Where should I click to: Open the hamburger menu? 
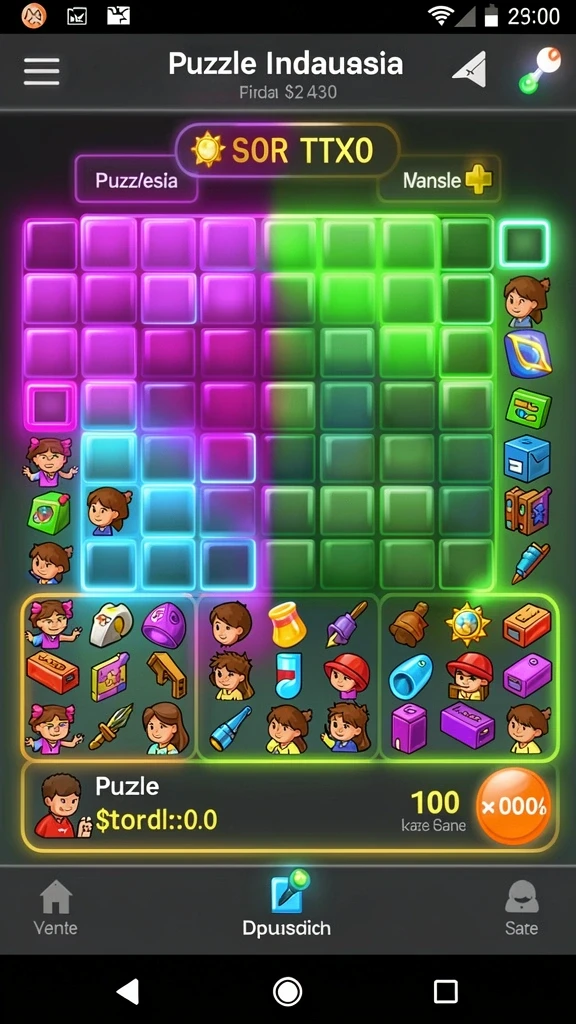coord(42,71)
